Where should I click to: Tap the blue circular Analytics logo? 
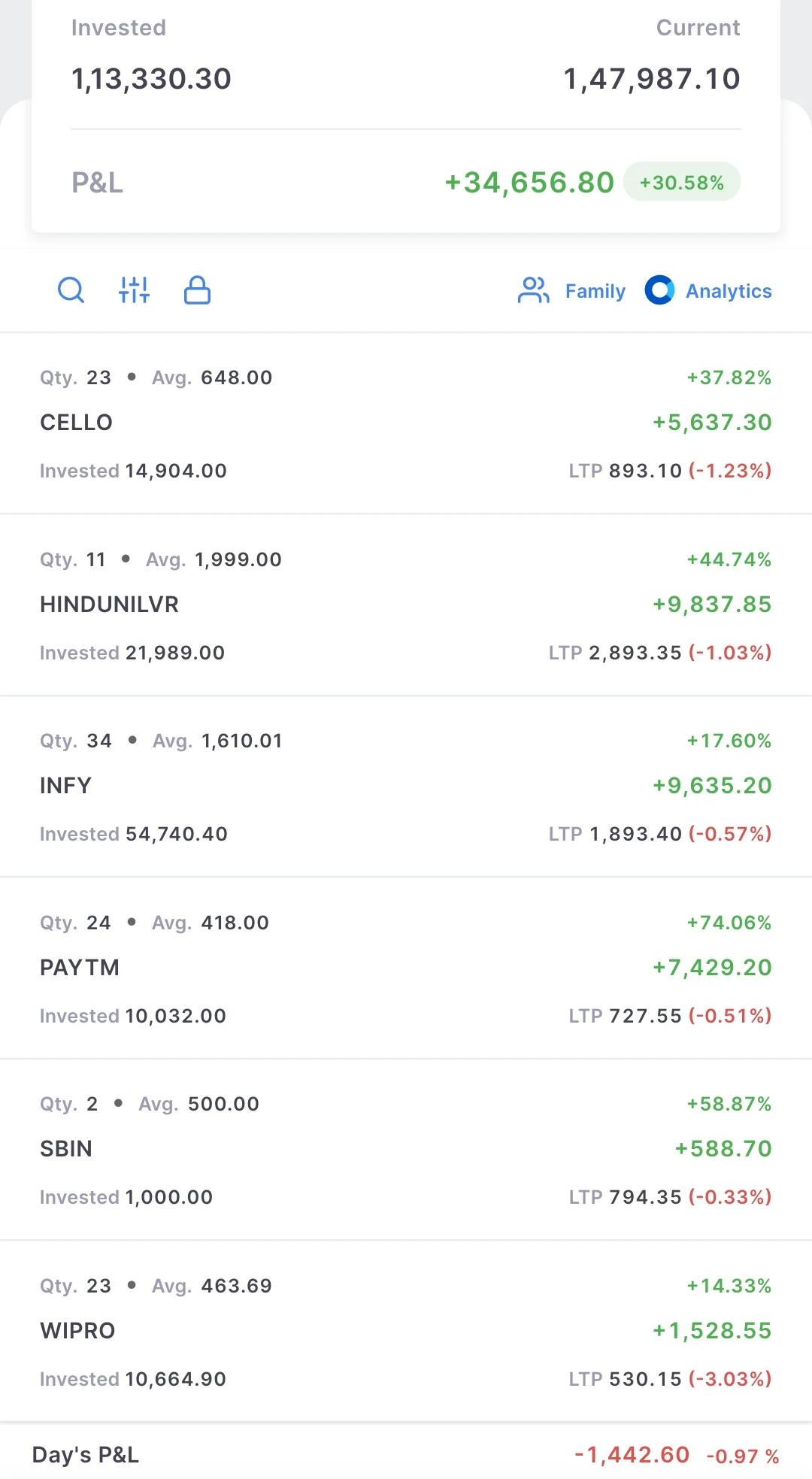[x=659, y=290]
